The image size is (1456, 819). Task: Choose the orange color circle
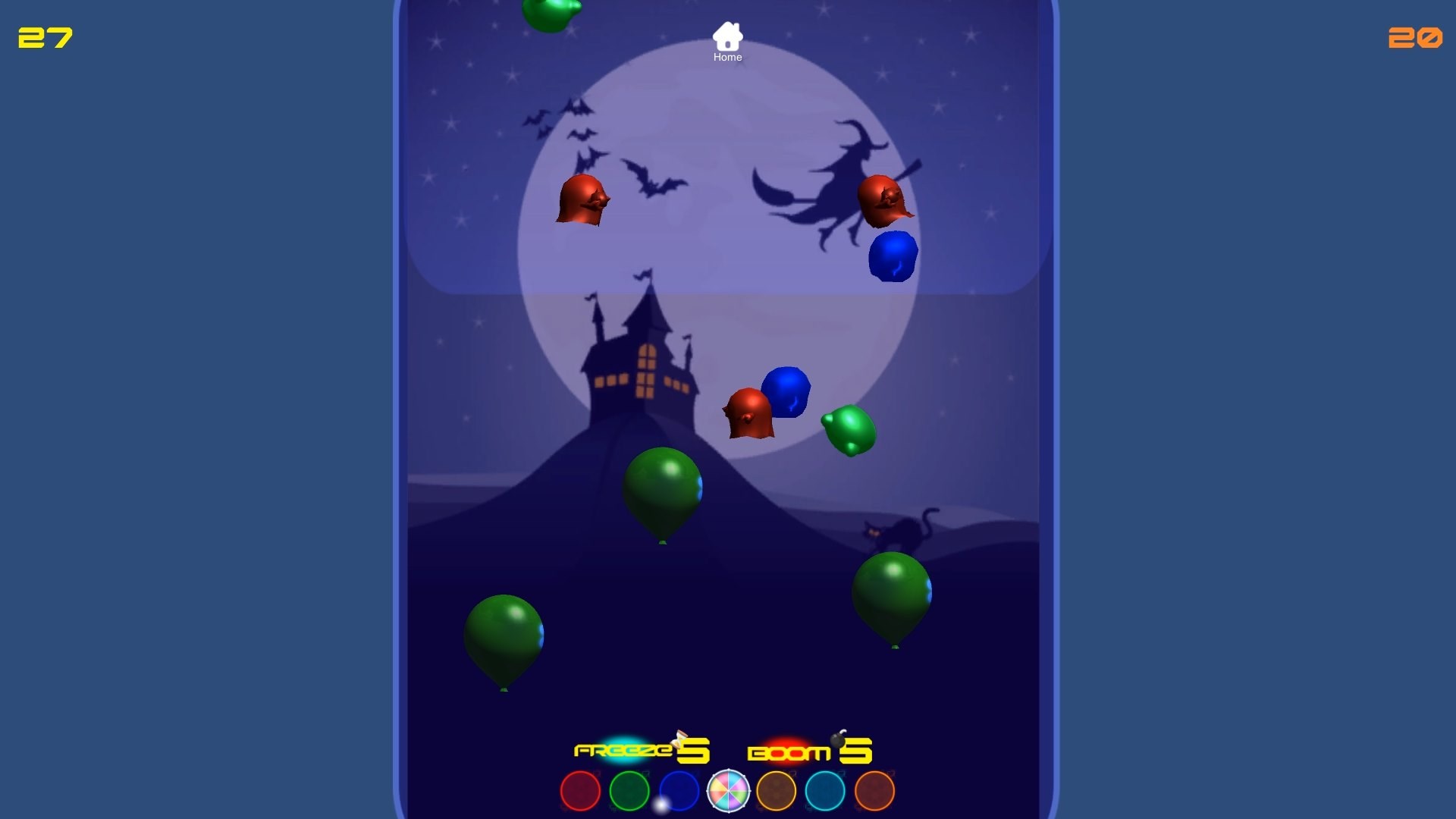tap(874, 791)
